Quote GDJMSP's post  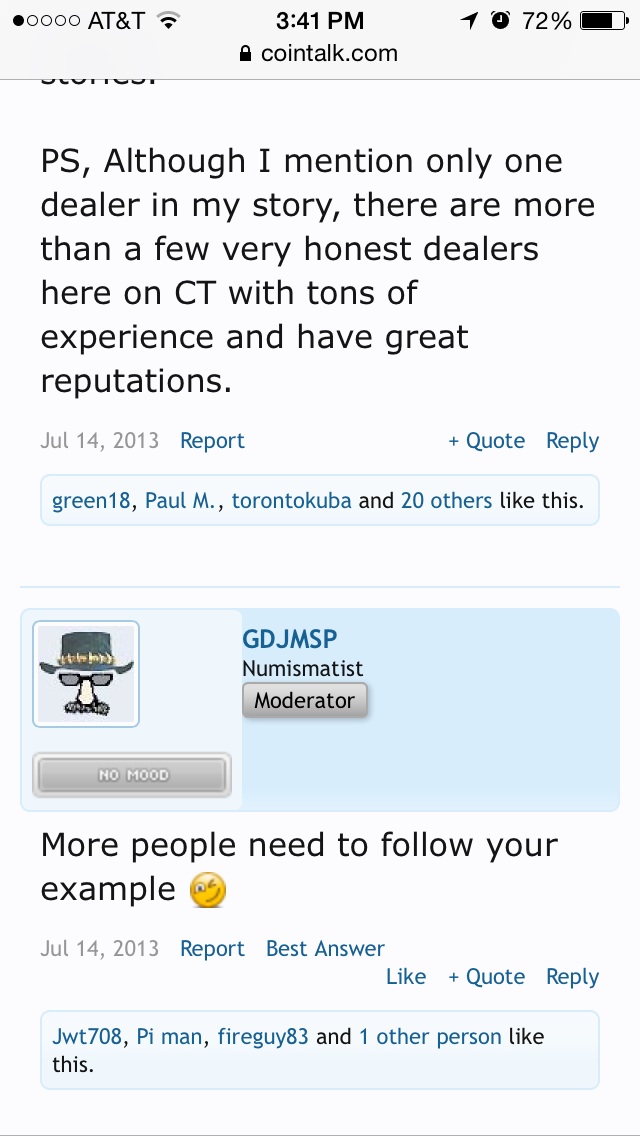(x=486, y=977)
